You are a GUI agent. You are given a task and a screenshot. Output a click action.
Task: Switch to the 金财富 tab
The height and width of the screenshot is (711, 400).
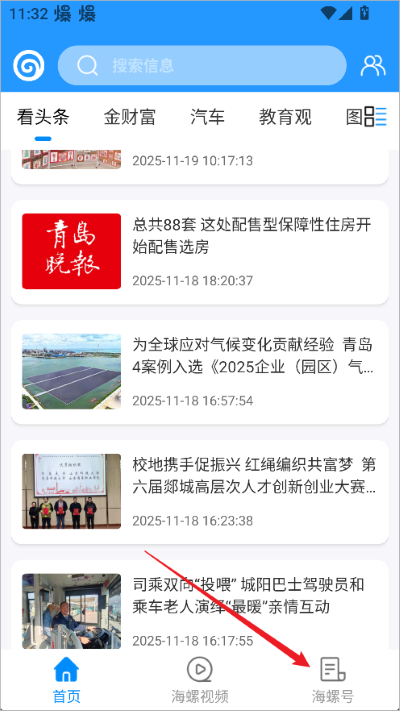pyautogui.click(x=129, y=117)
